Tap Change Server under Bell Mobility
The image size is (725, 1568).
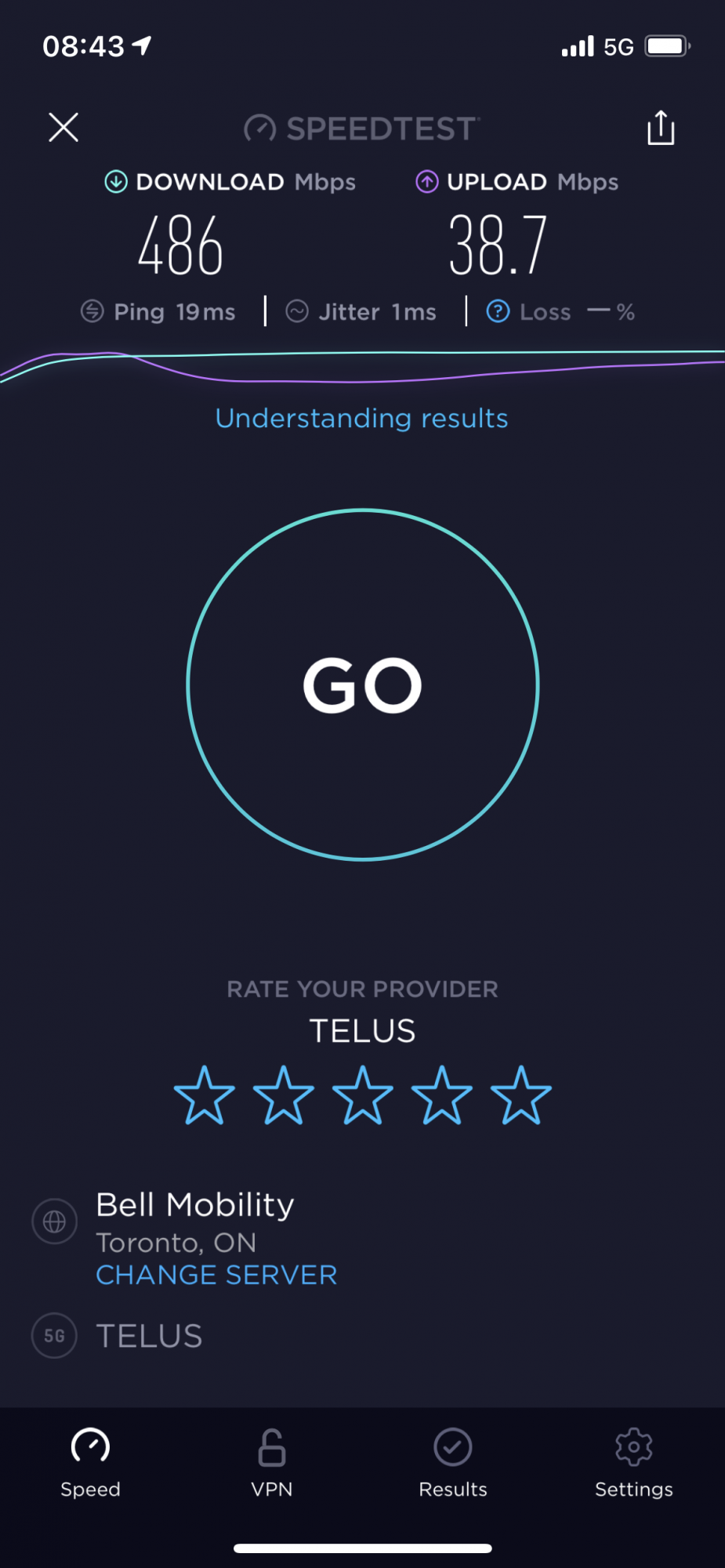click(216, 1276)
